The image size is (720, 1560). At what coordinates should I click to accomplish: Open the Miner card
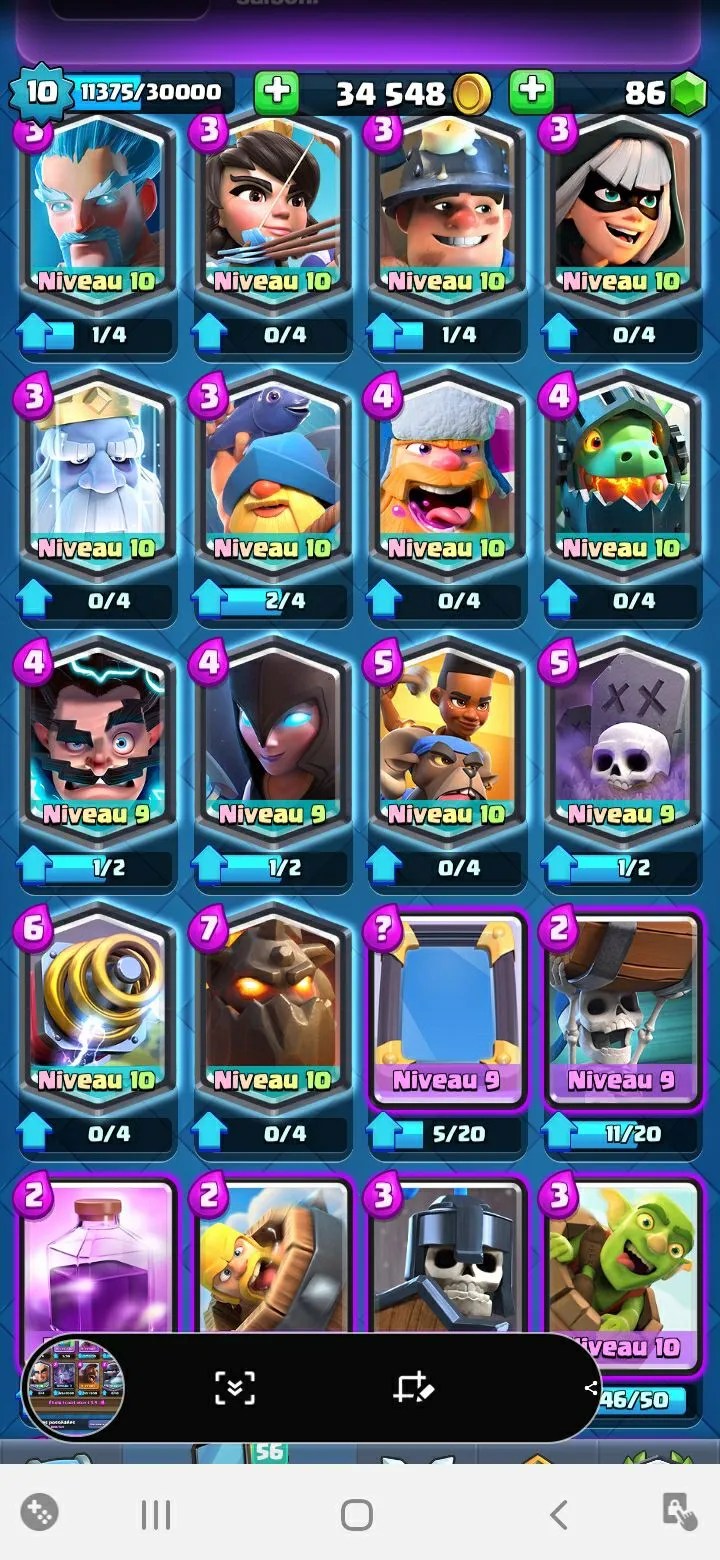[447, 215]
